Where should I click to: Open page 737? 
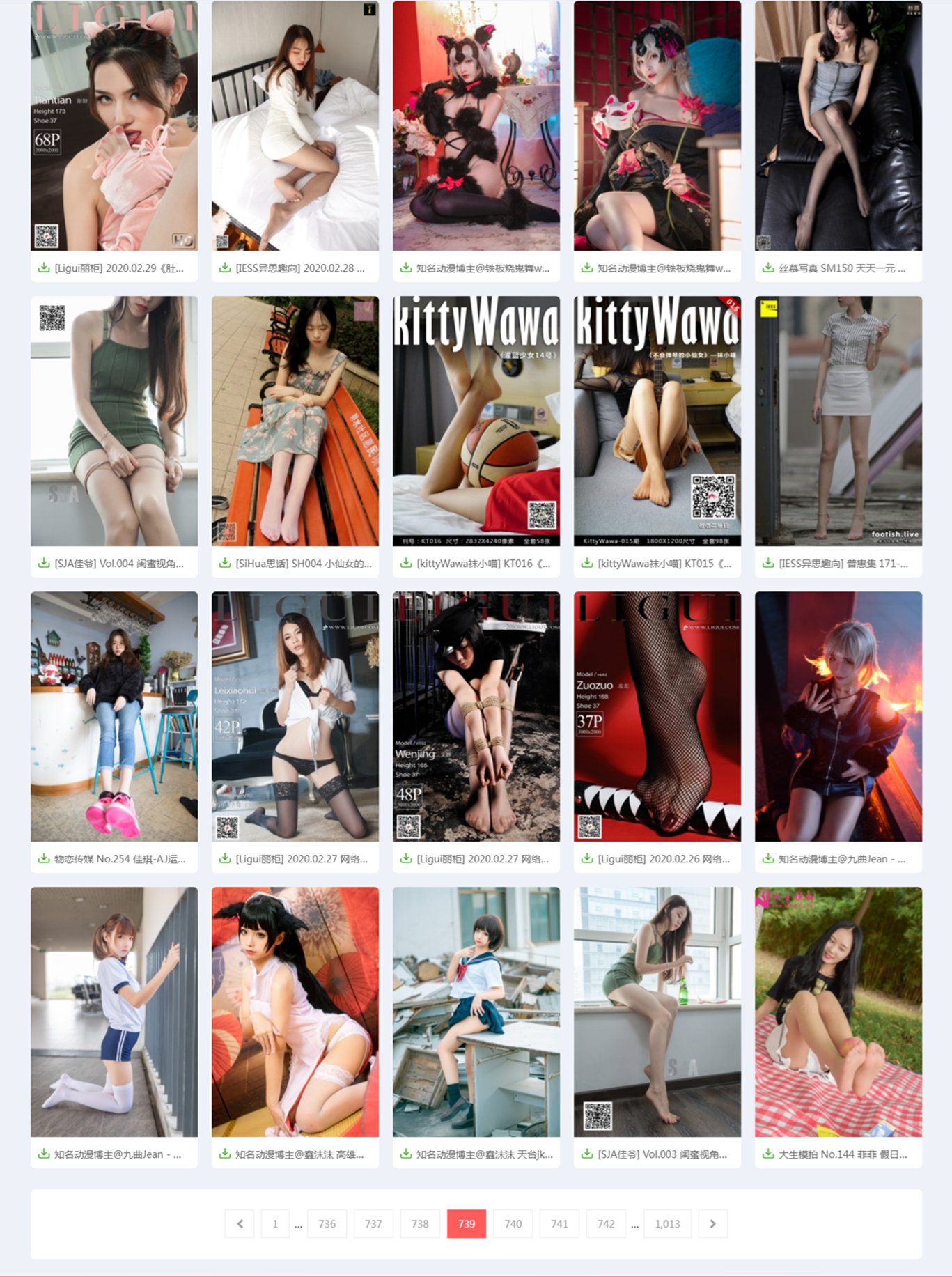(x=373, y=1223)
